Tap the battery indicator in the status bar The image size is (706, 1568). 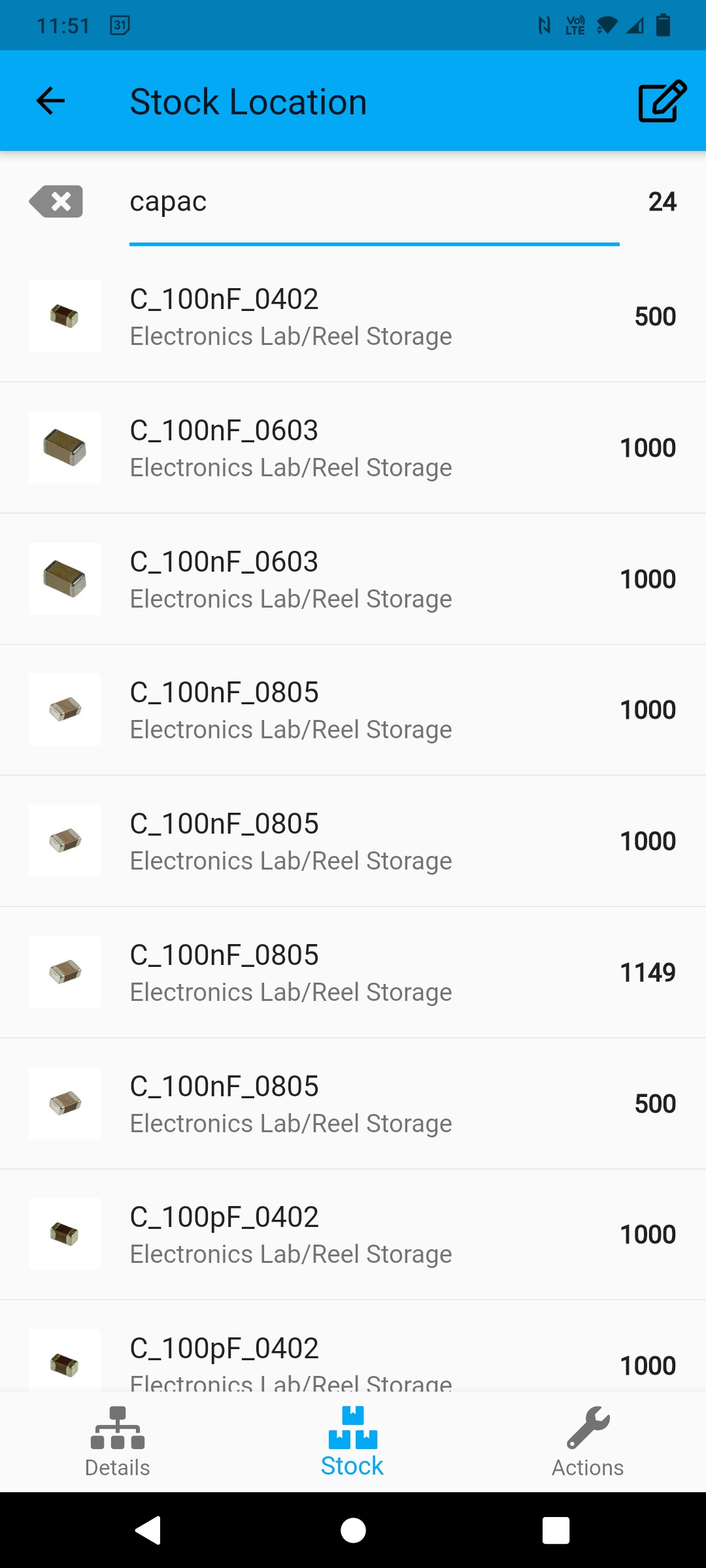[x=664, y=24]
